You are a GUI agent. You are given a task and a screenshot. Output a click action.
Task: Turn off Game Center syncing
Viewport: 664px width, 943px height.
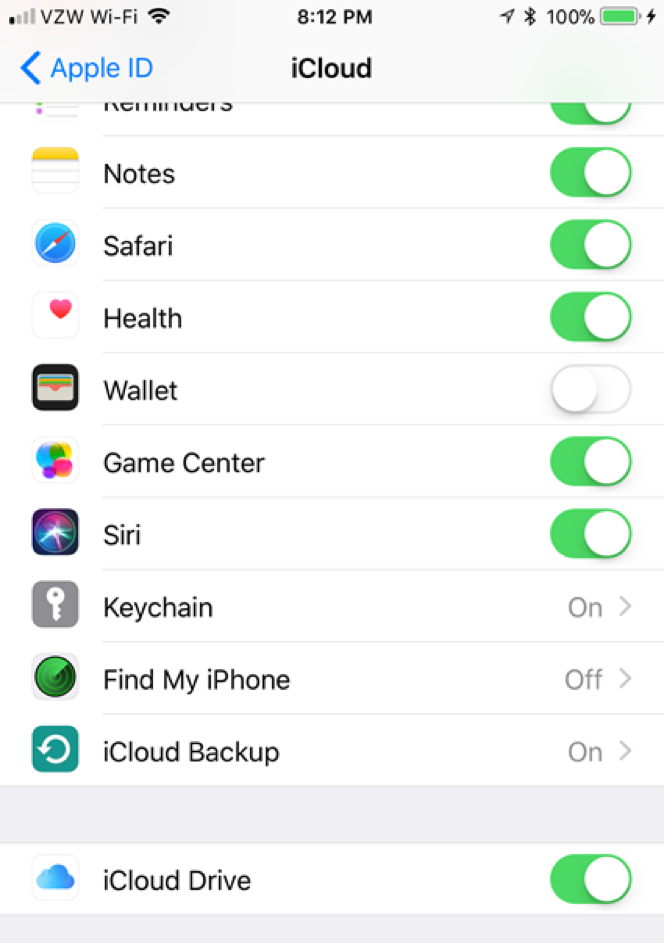[590, 462]
